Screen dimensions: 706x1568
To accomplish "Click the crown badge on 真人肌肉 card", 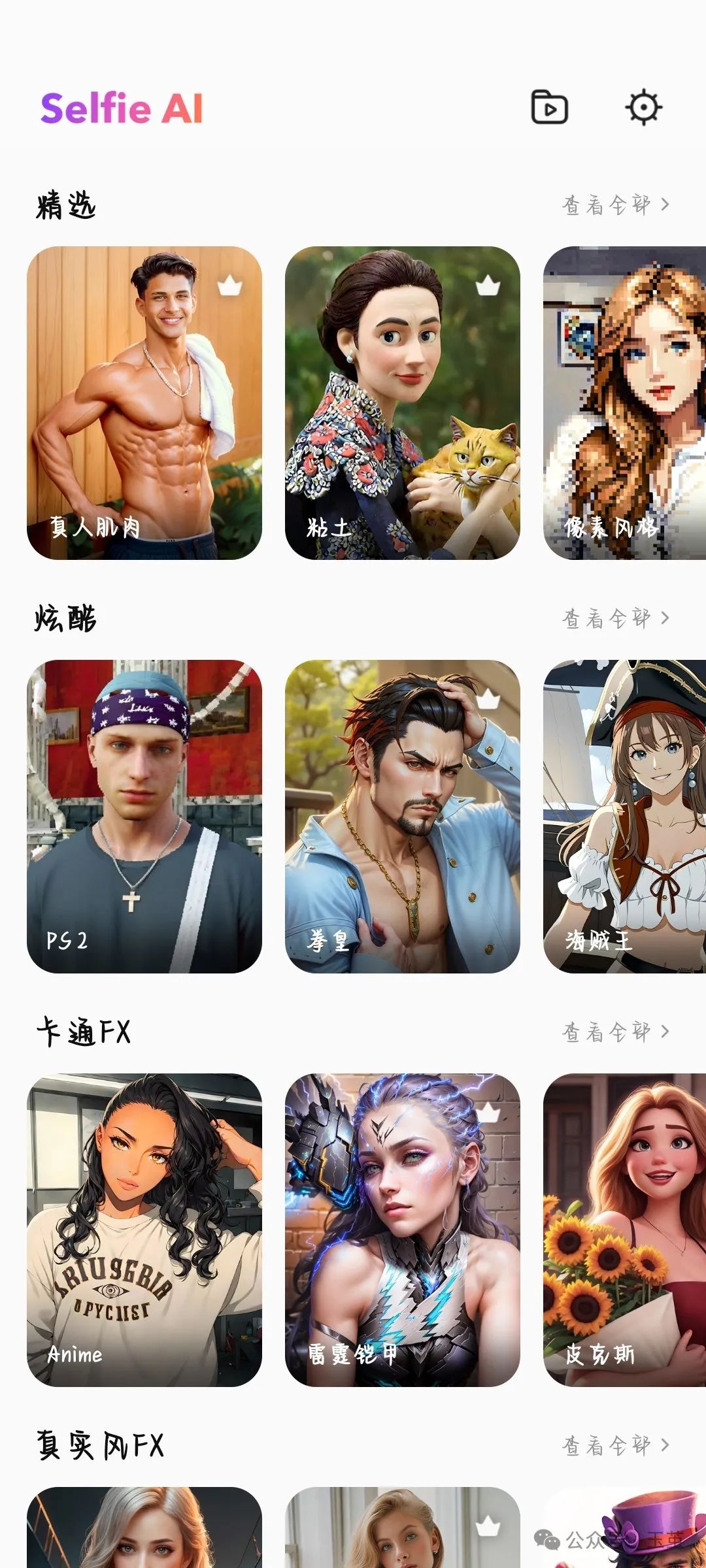I will (230, 286).
